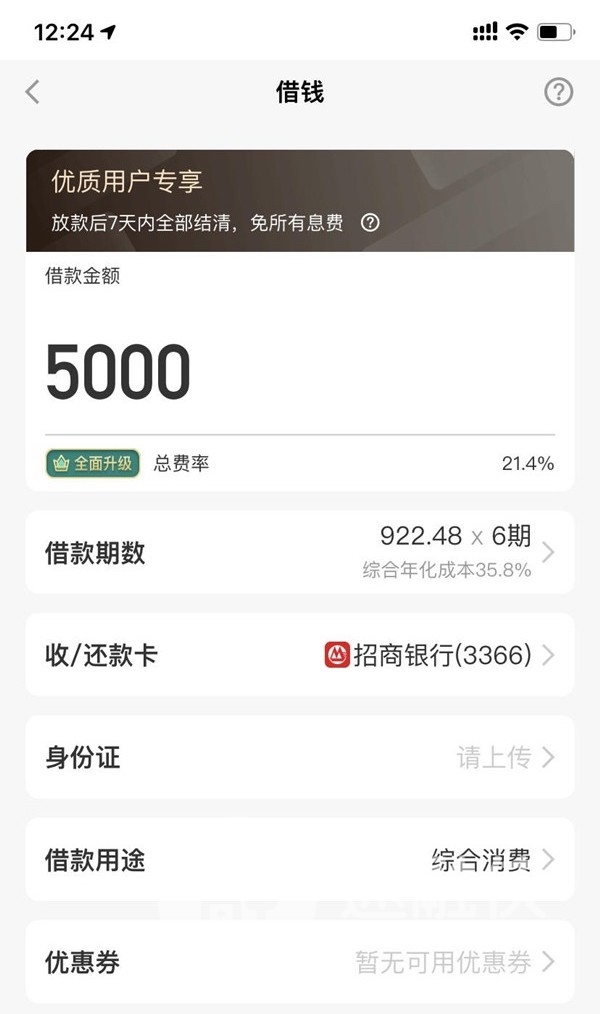The width and height of the screenshot is (600, 1014).
Task: Tap the 全面升级 badge
Action: point(92,463)
